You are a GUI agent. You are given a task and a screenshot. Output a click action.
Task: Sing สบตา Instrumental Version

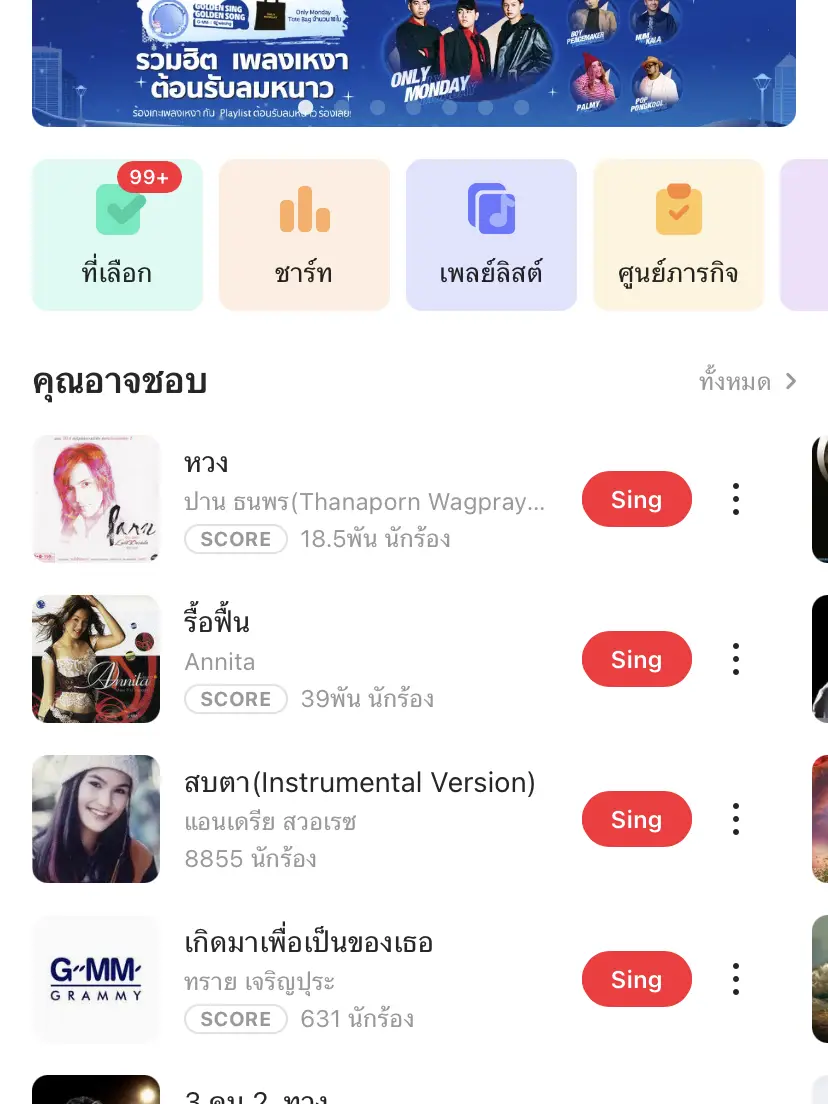point(636,819)
